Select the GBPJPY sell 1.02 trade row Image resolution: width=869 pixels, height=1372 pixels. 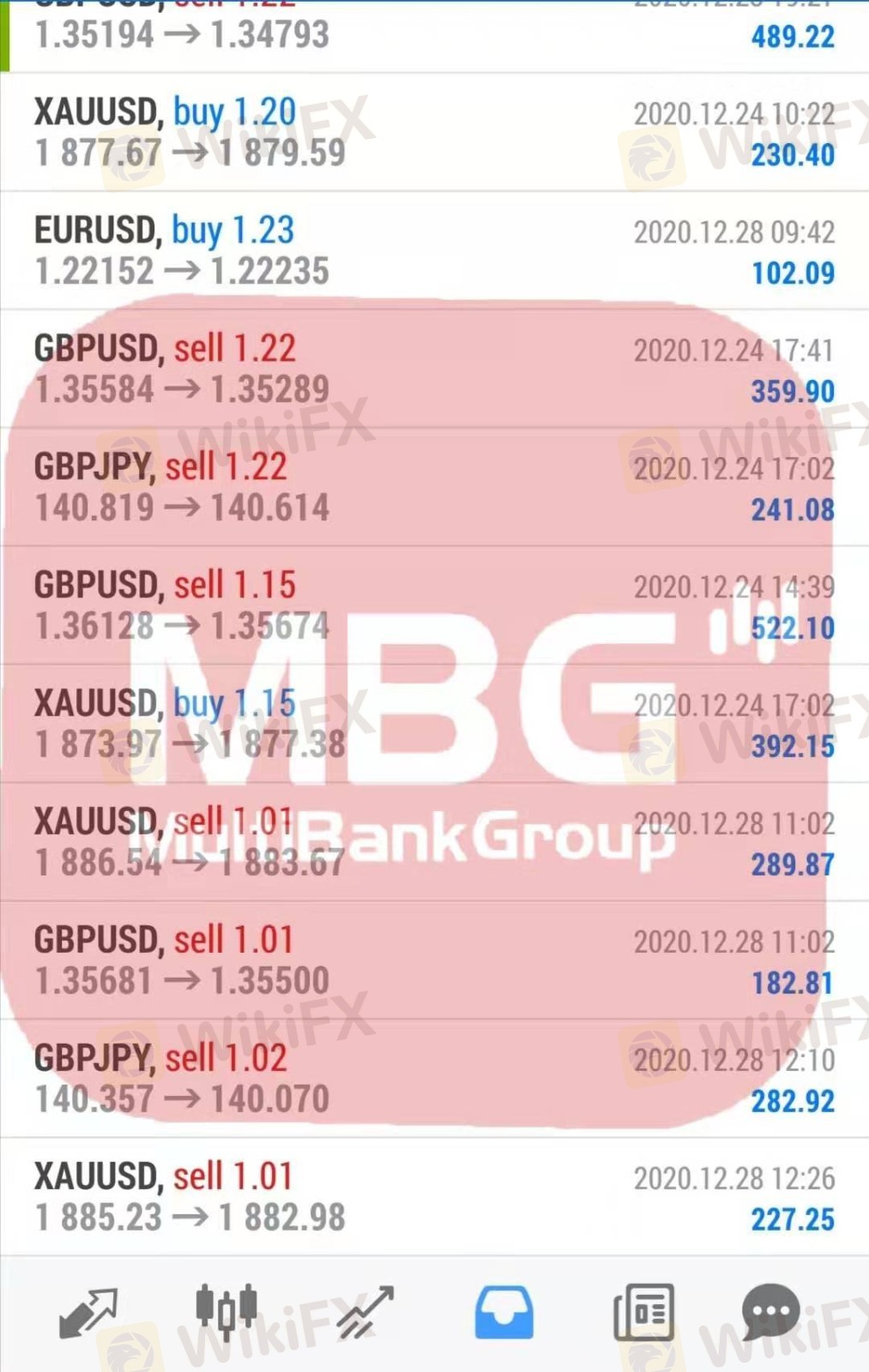pos(434,1080)
